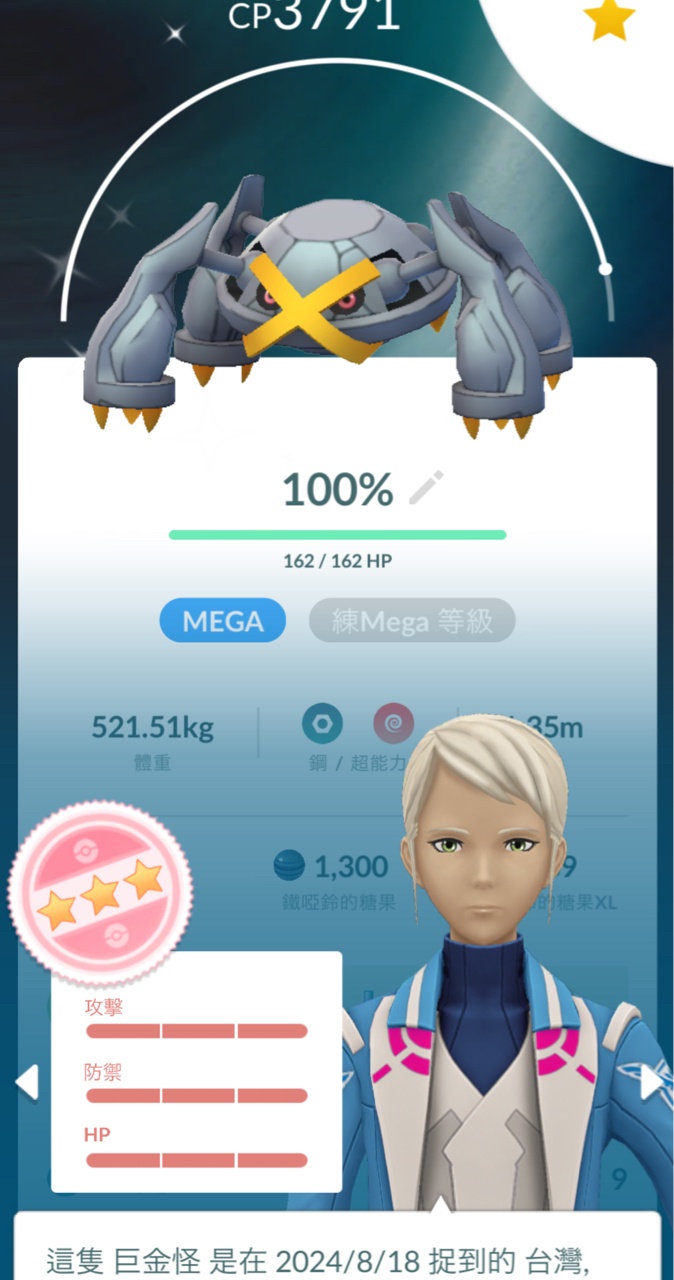Tap the blue MEGA button
Viewport: 674px width, 1280px height.
coord(222,621)
